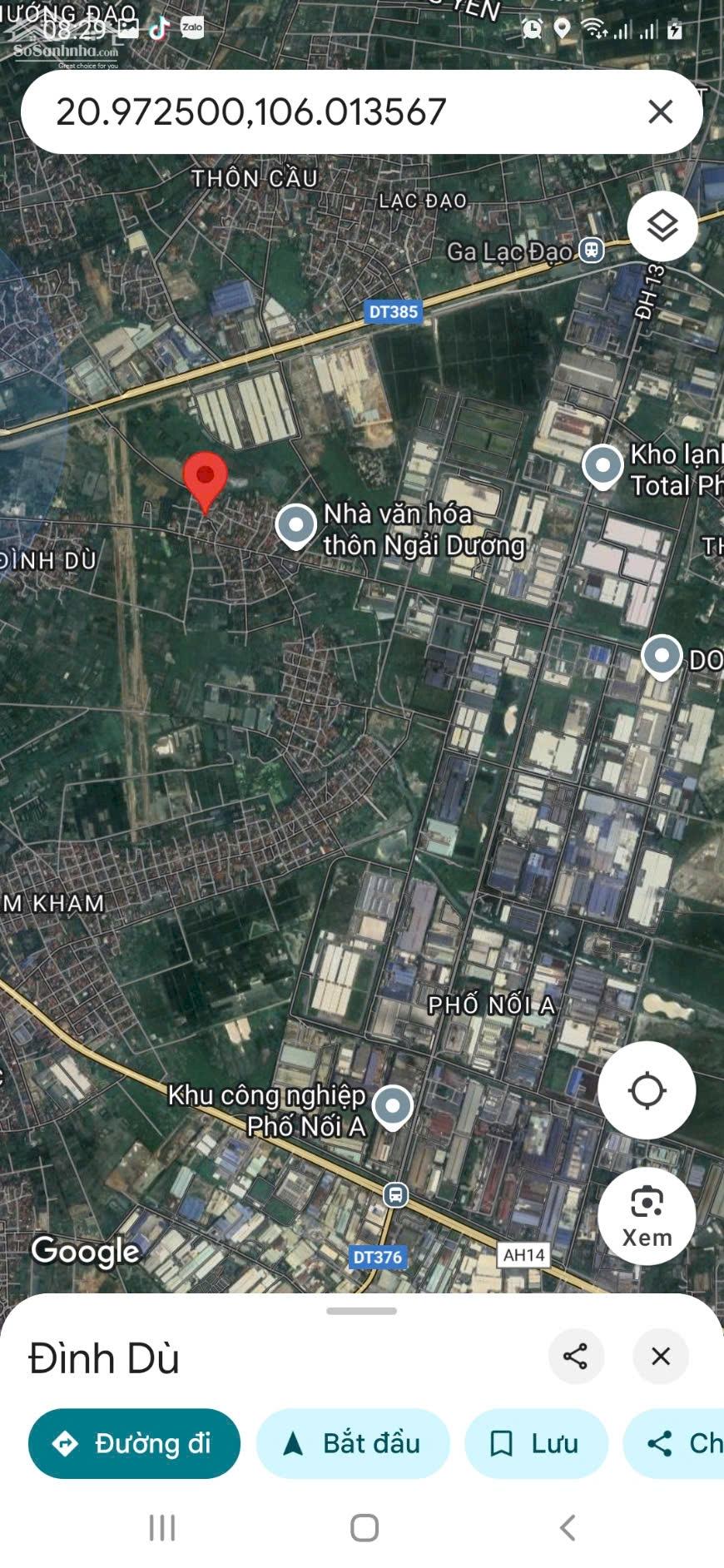The image size is (724, 1568).
Task: Tap the Kho lạnh Total place marker
Action: click(603, 466)
